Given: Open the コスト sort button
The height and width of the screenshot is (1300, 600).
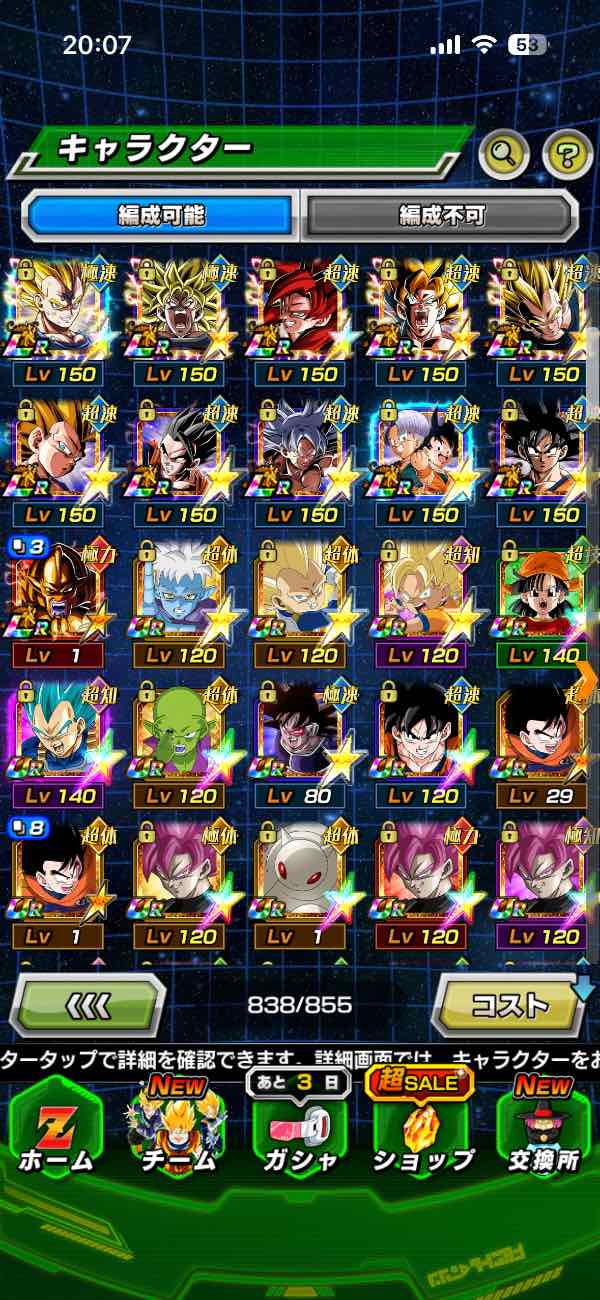Looking at the screenshot, I should click(510, 1004).
